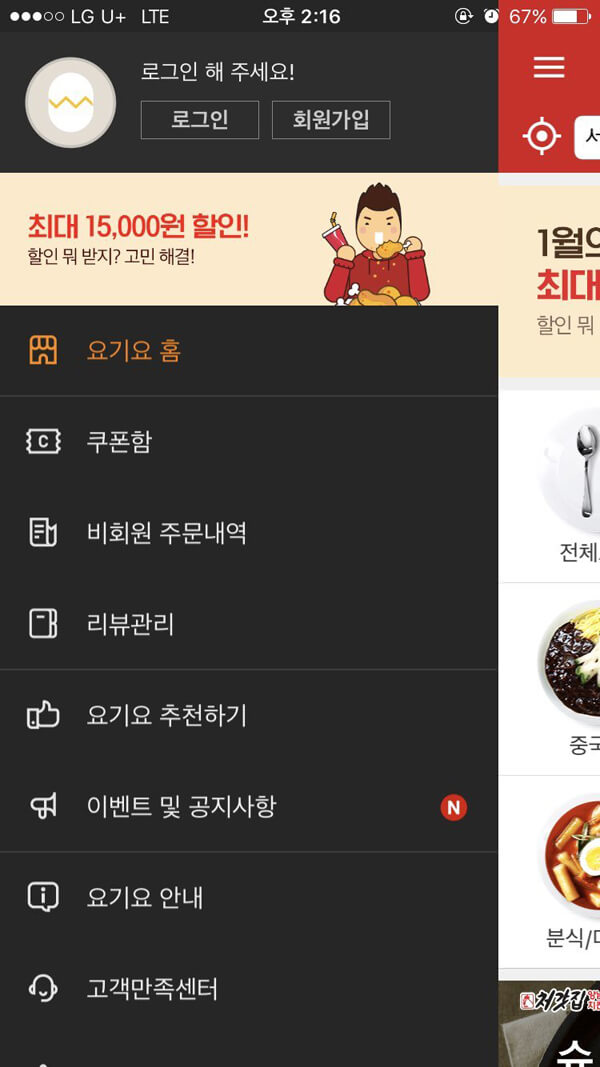The image size is (600, 1067).
Task: Open the 최대 15,000원 할인 banner
Action: point(248,239)
